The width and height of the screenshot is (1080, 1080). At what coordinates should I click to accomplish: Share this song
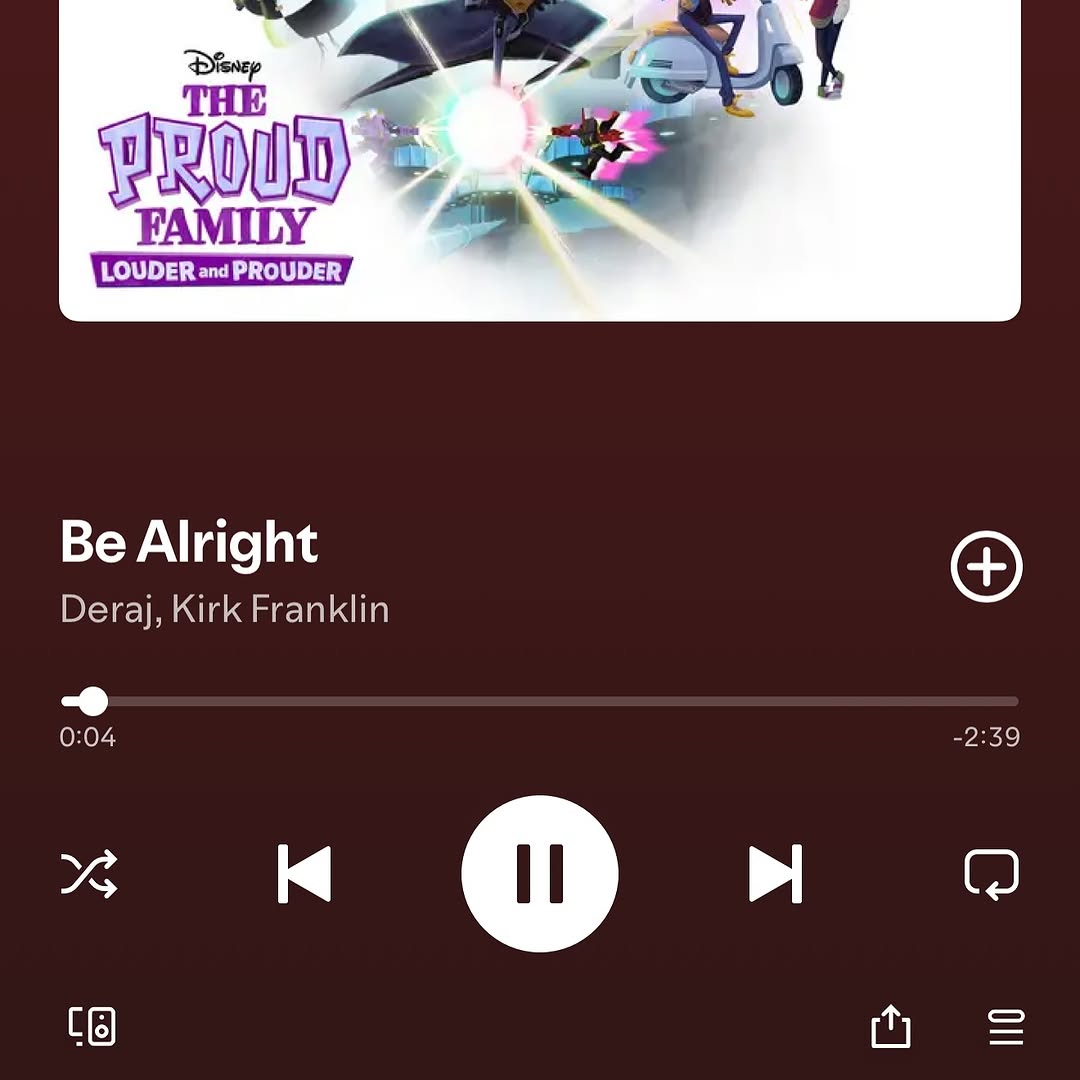[890, 1026]
